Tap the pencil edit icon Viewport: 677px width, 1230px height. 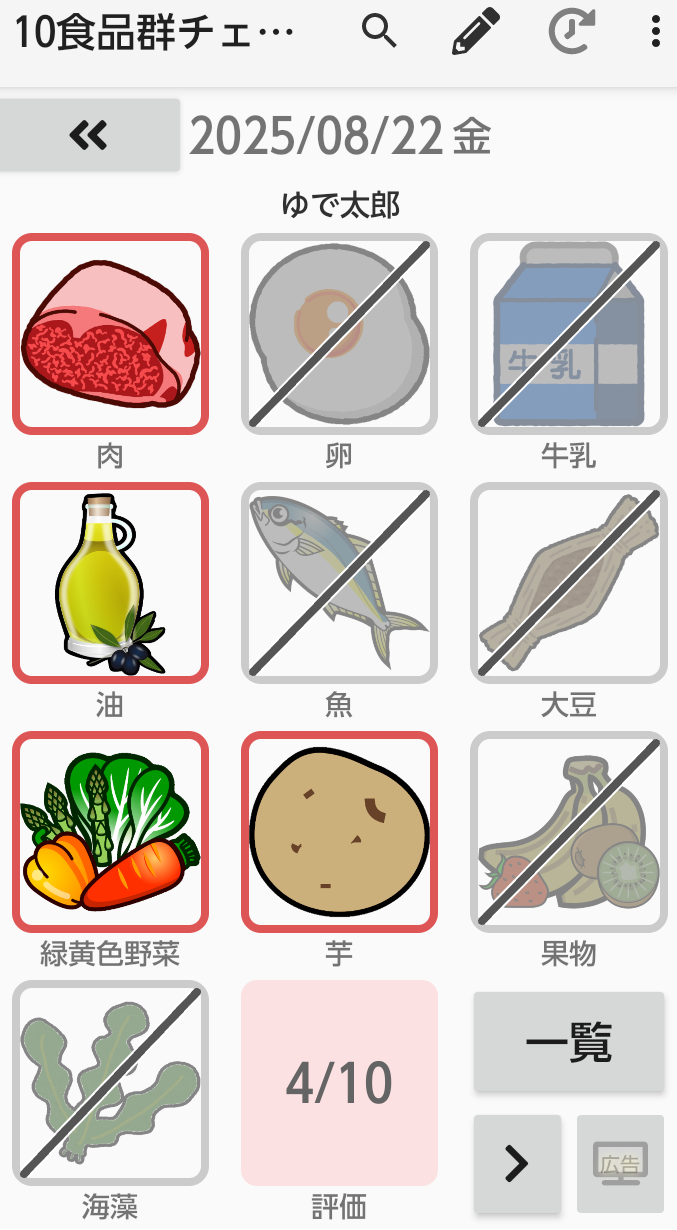click(475, 32)
